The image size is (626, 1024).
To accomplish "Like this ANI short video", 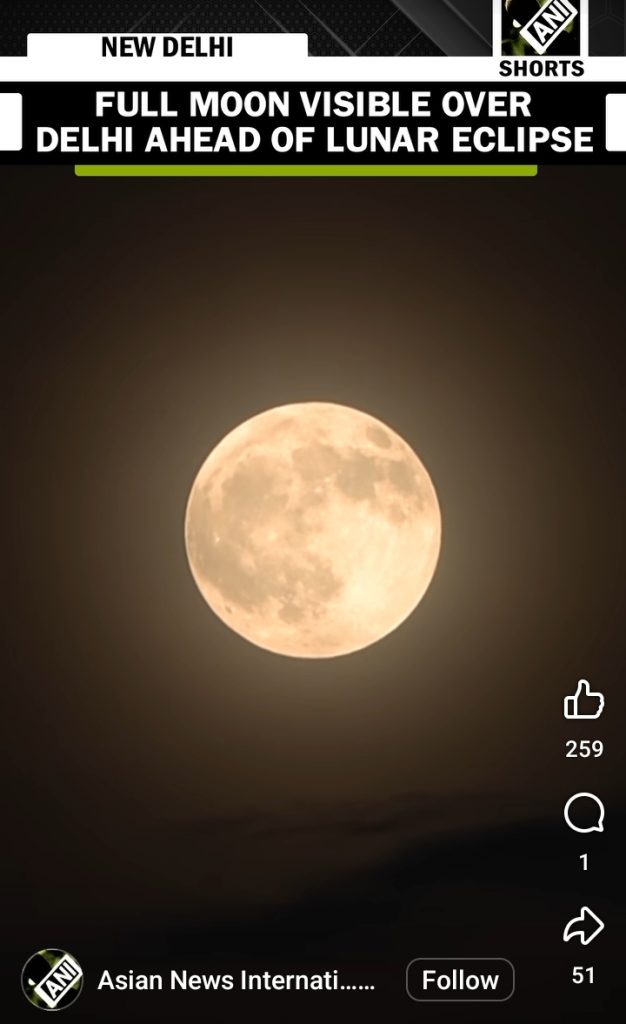I will 584,700.
